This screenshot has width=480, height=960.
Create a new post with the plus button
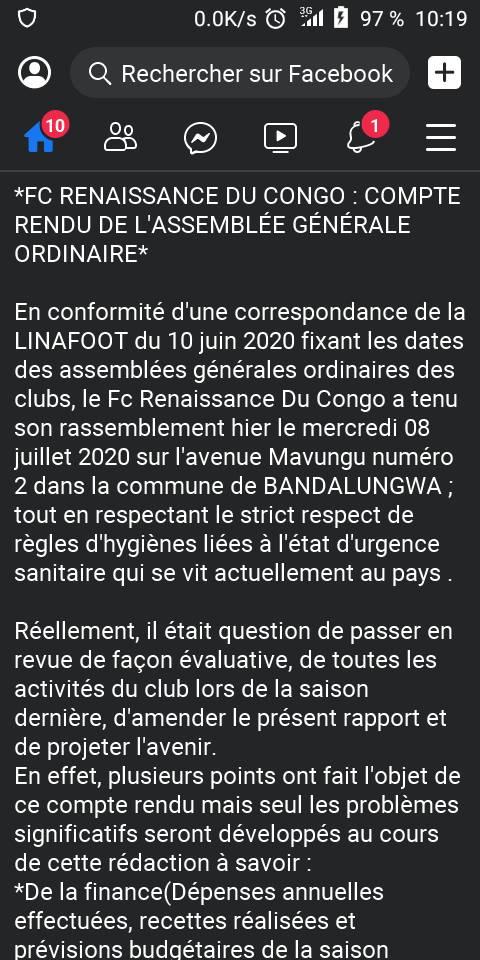pos(444,73)
